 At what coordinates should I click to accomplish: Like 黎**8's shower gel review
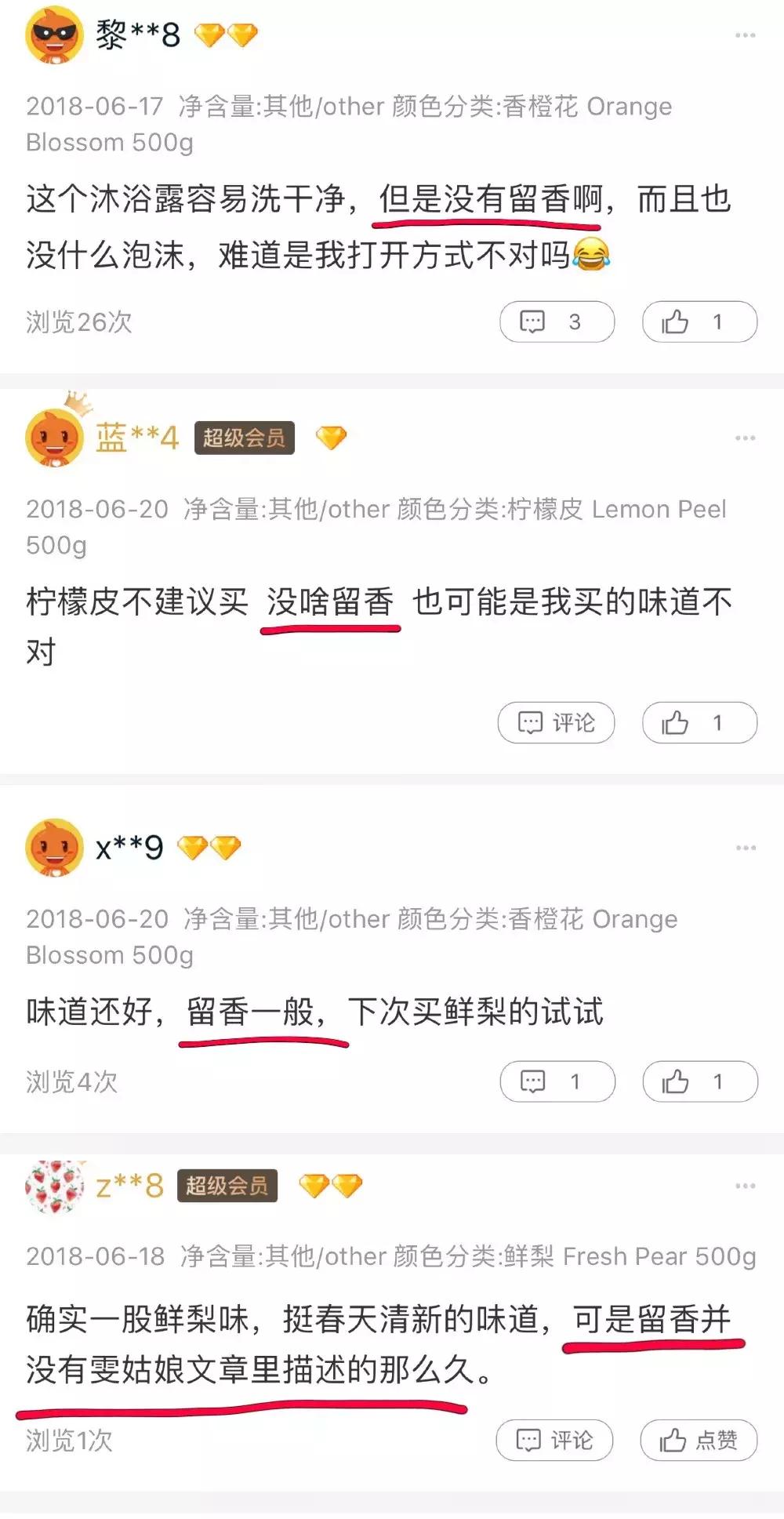tap(699, 322)
